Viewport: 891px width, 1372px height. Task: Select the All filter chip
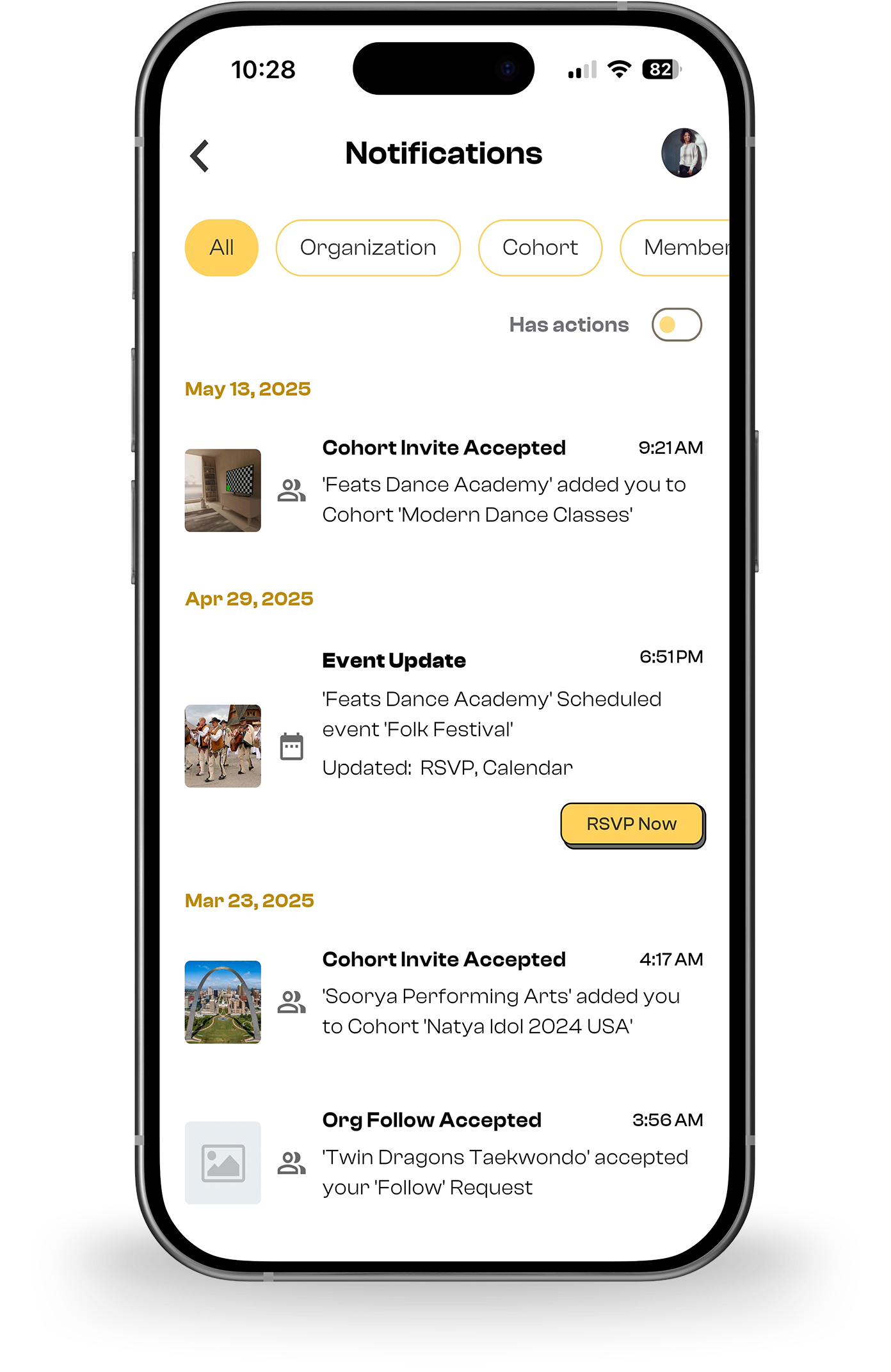coord(221,248)
